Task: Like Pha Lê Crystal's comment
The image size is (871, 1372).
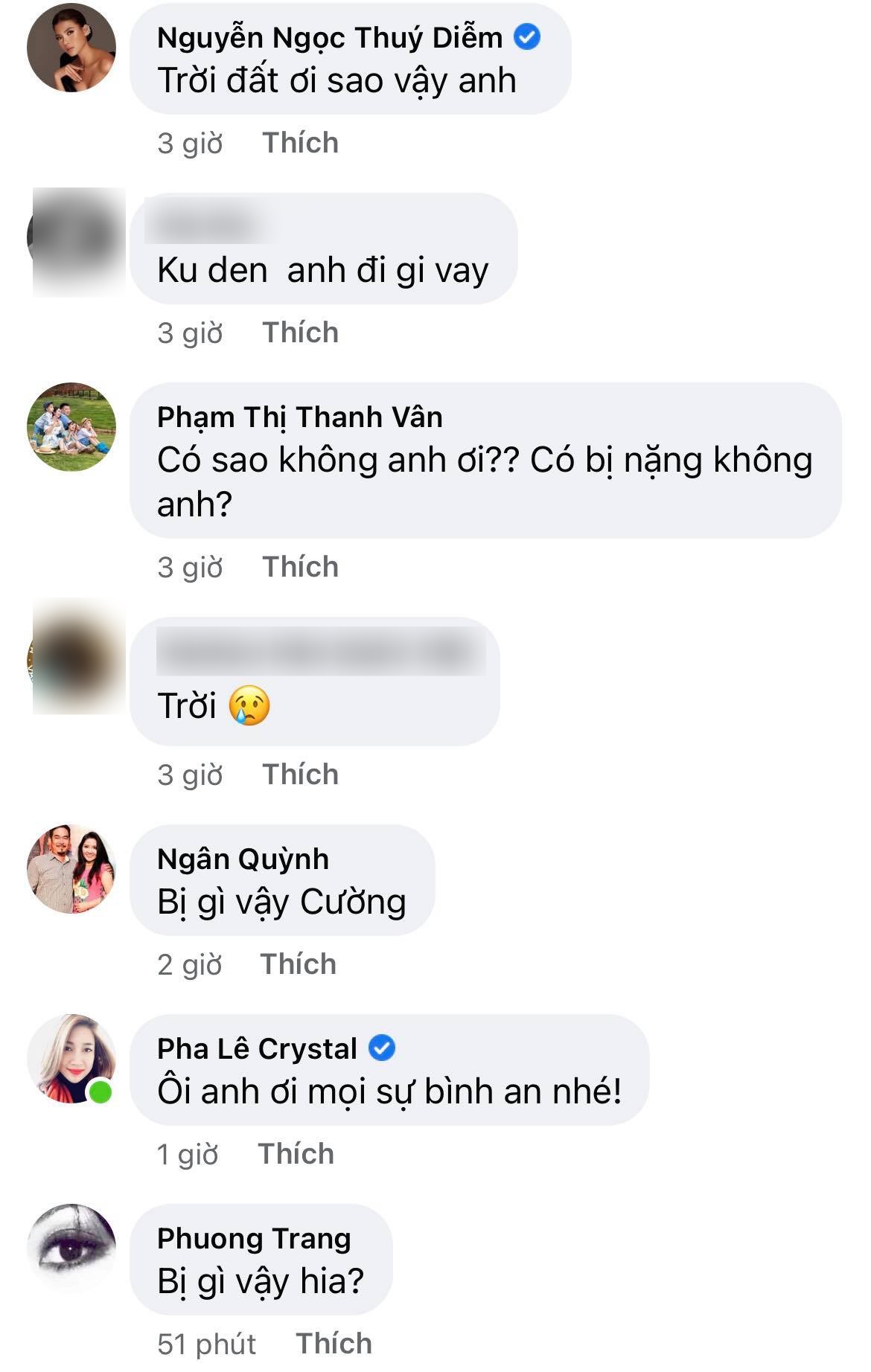Action: click(296, 1154)
